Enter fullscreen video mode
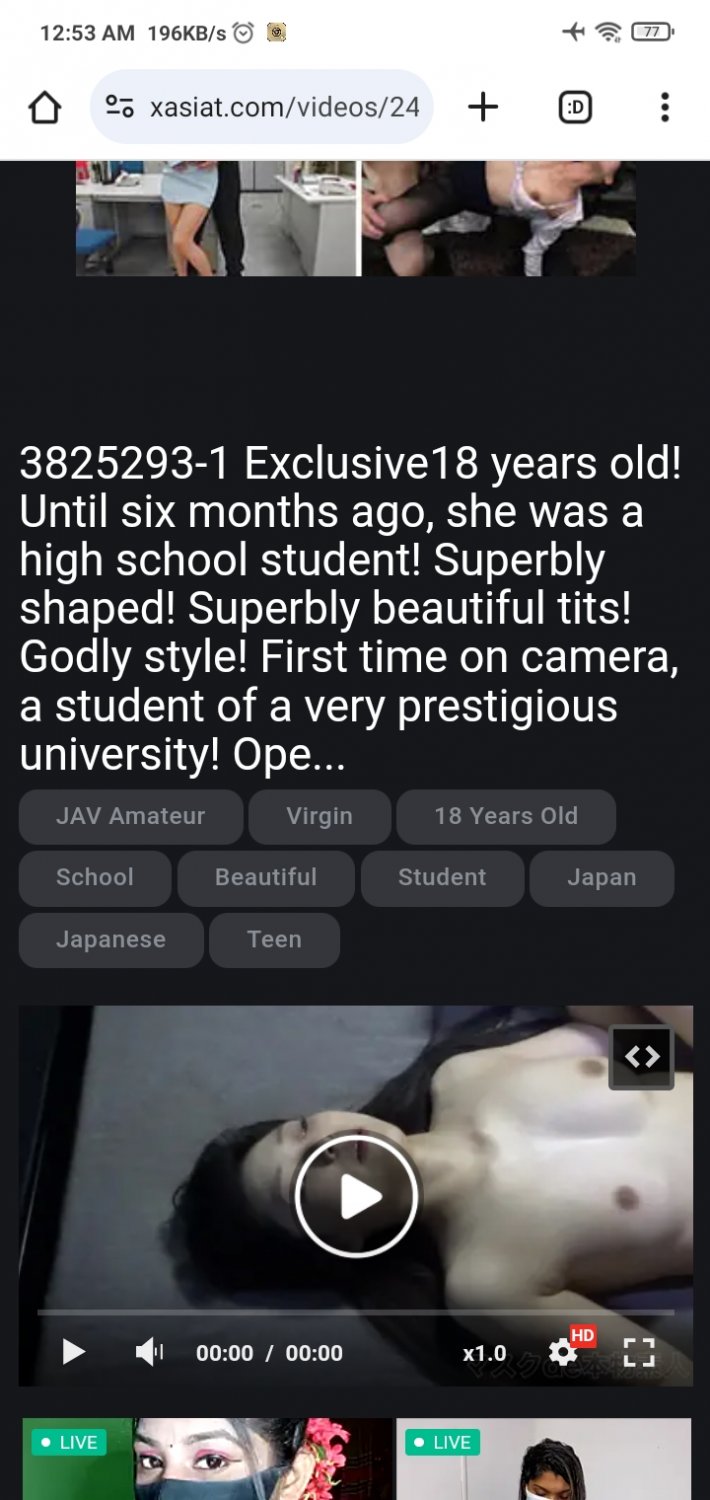This screenshot has width=710, height=1500. click(x=638, y=1353)
